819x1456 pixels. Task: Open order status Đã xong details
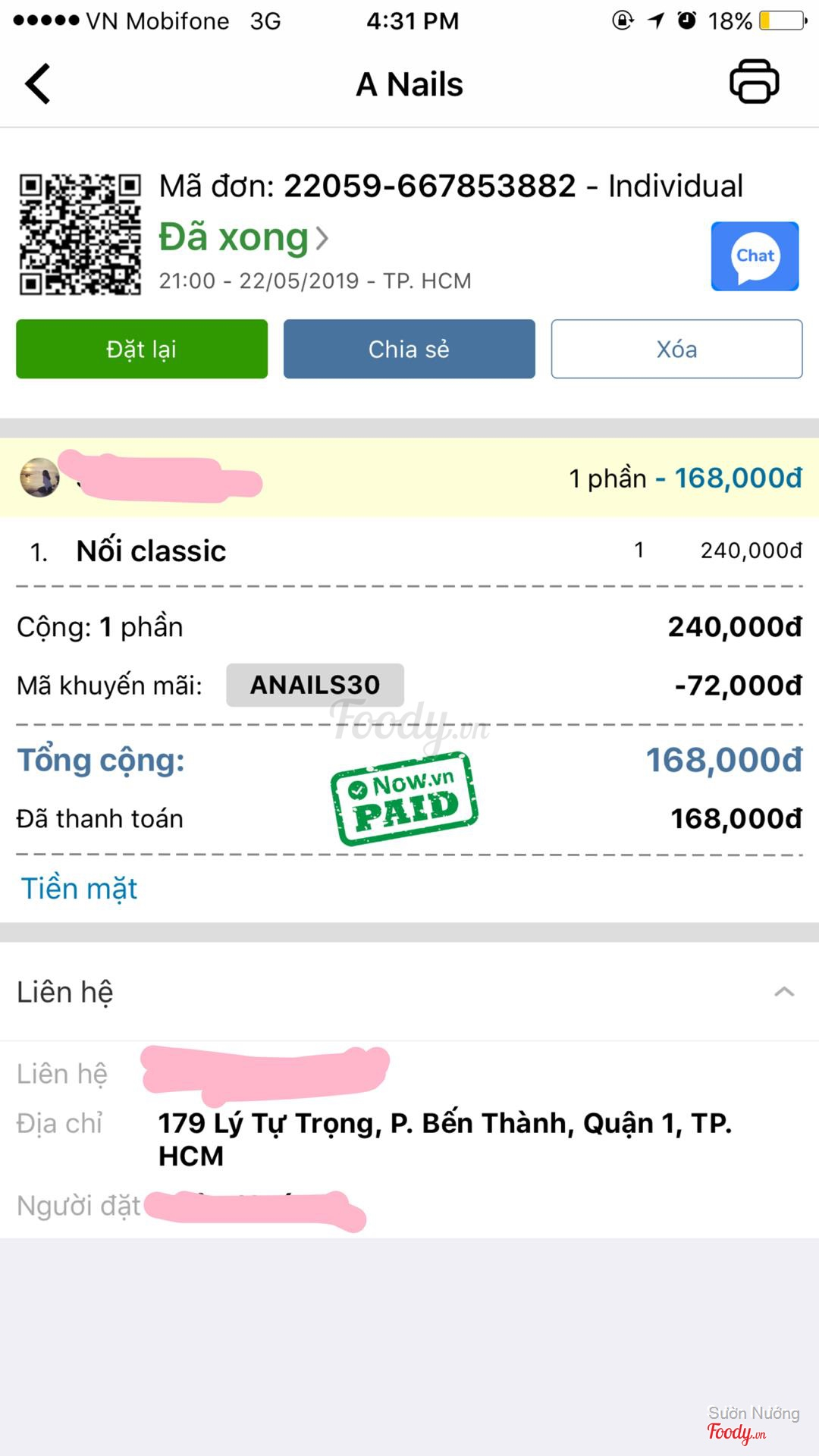point(243,237)
